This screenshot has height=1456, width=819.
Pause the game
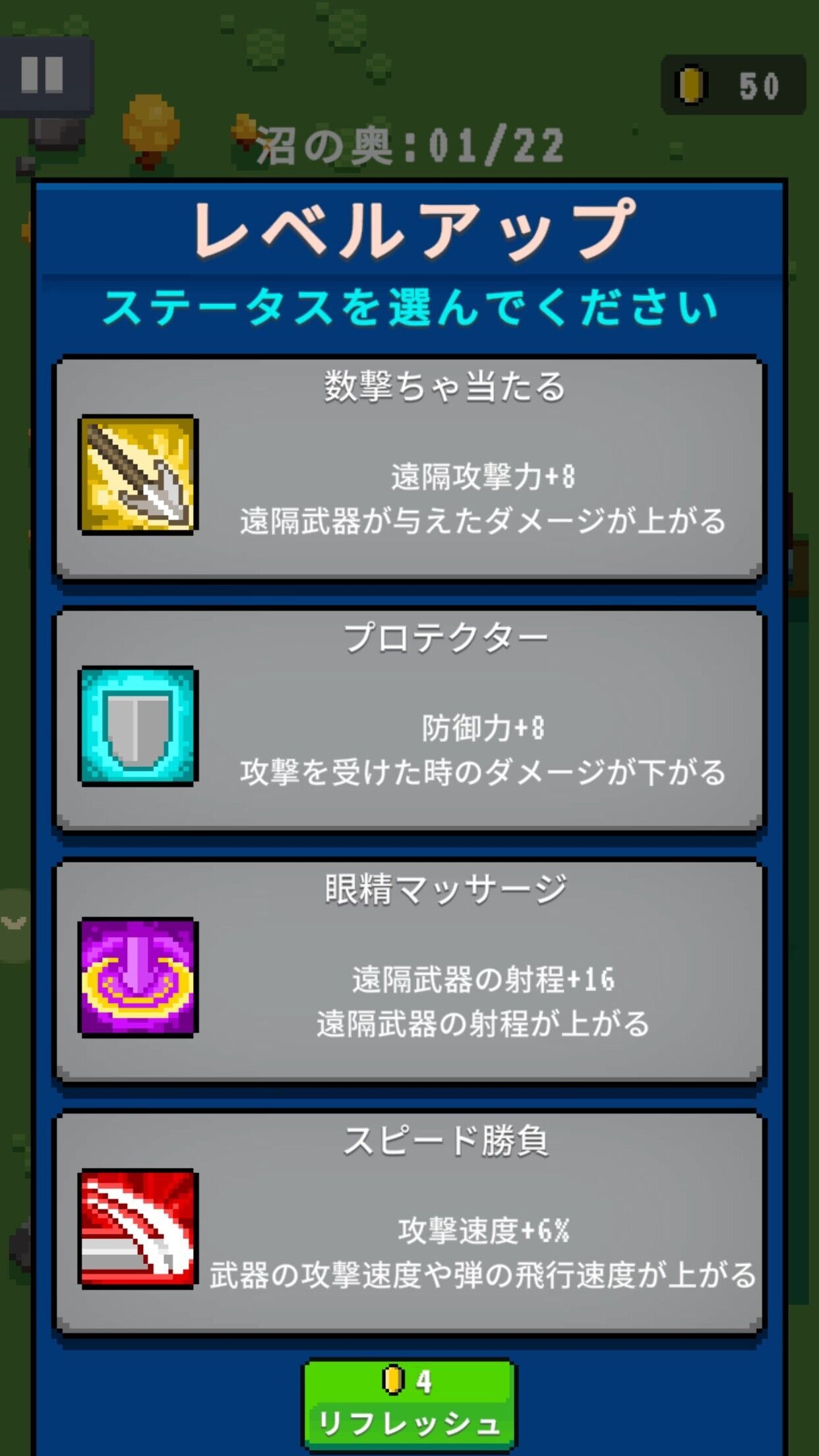[43, 74]
